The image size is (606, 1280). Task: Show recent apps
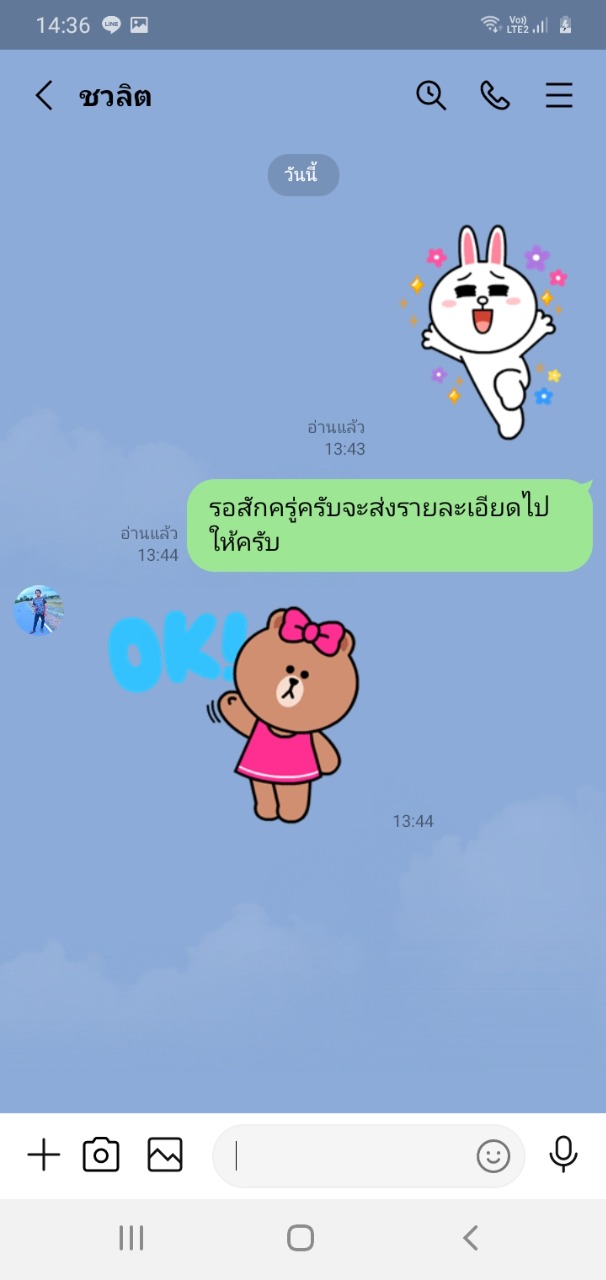(131, 1238)
